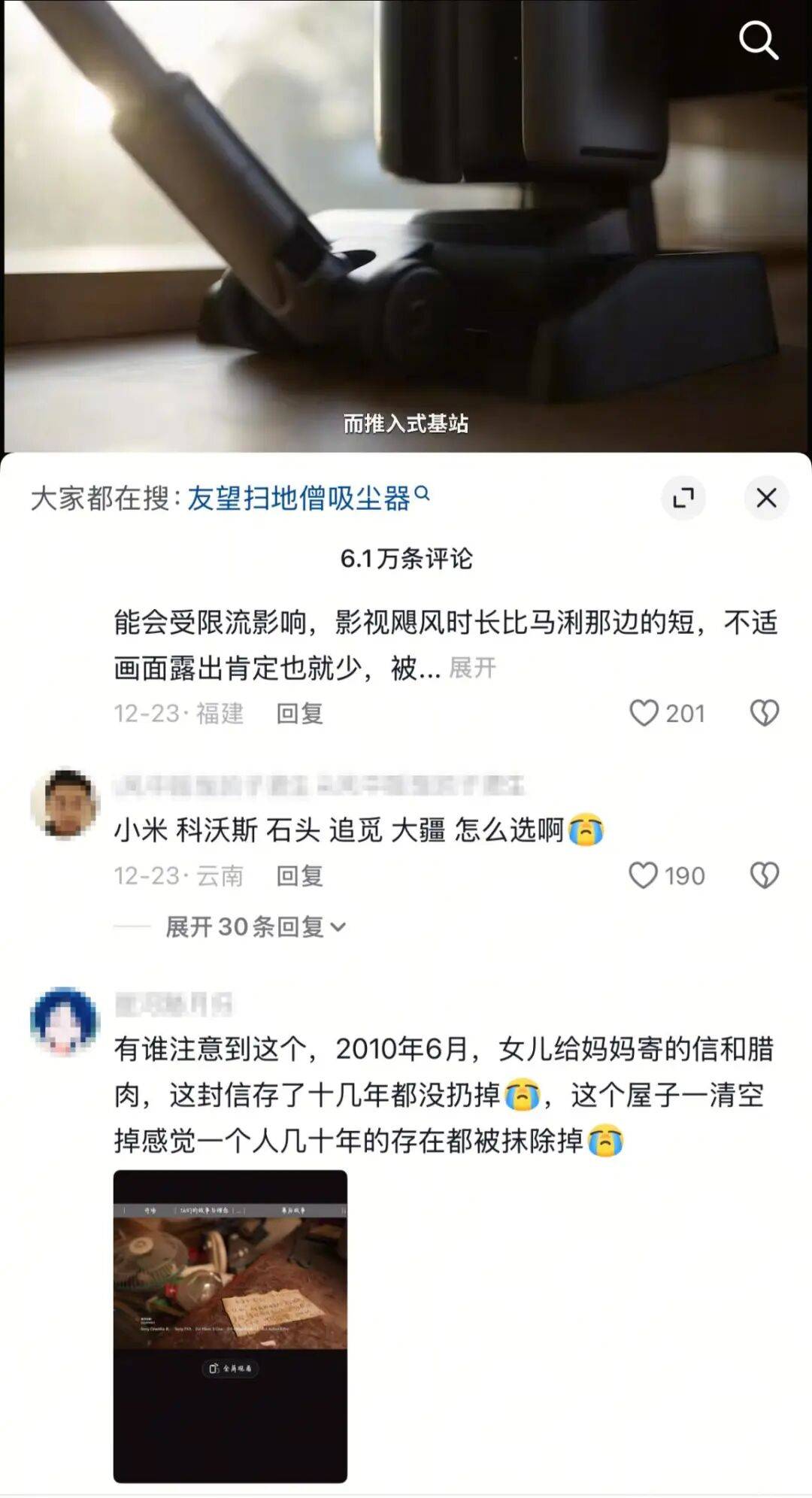
Task: Expand the 30 replies
Action: pyautogui.click(x=254, y=926)
